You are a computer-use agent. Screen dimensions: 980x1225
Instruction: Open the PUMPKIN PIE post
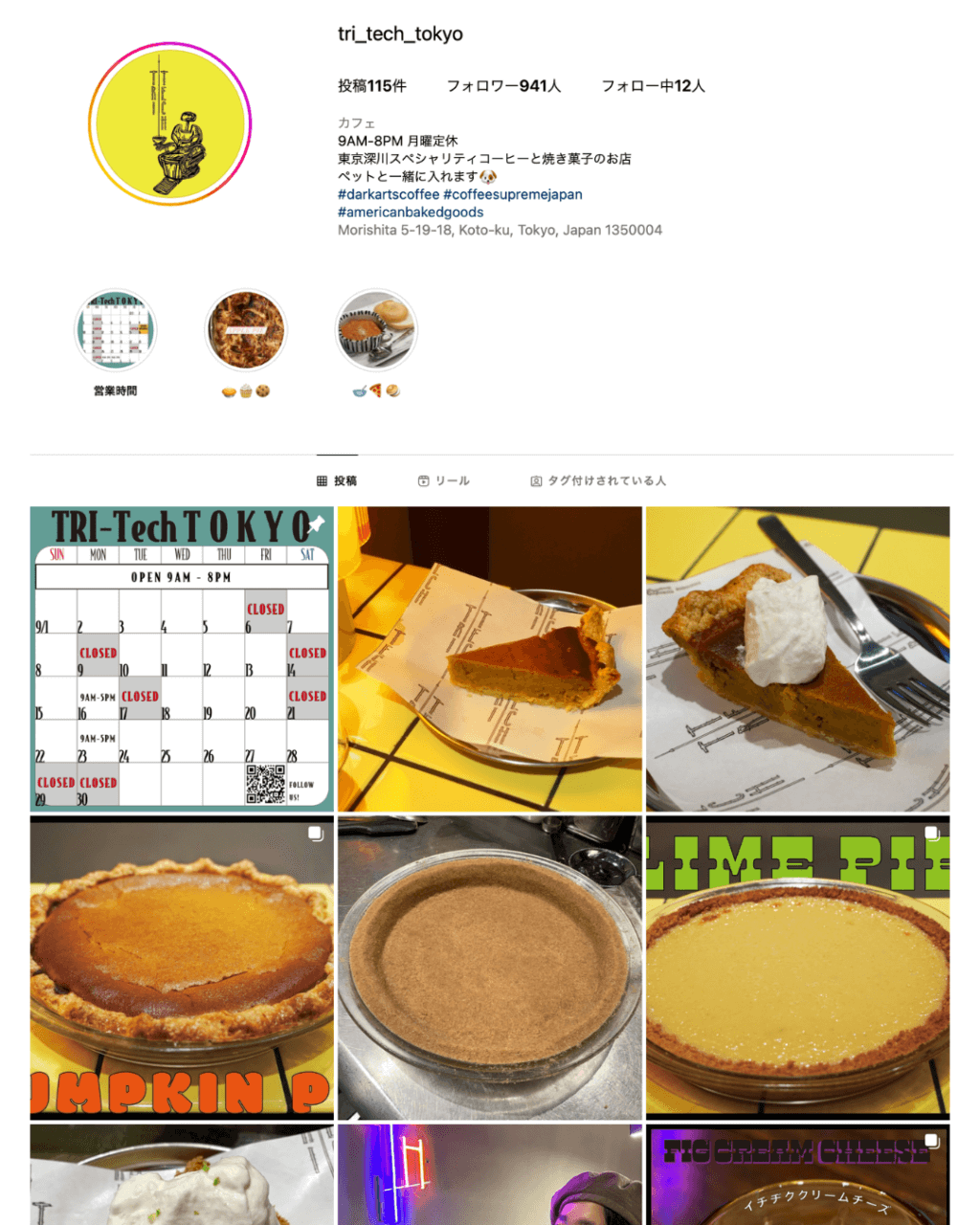point(182,967)
